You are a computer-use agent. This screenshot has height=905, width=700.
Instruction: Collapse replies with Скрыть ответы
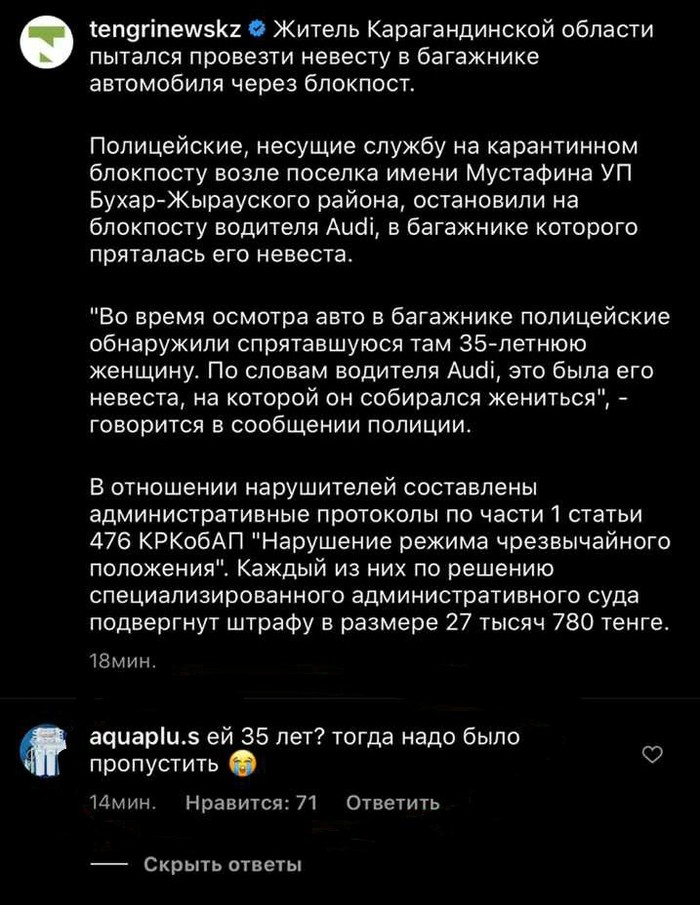tap(222, 865)
